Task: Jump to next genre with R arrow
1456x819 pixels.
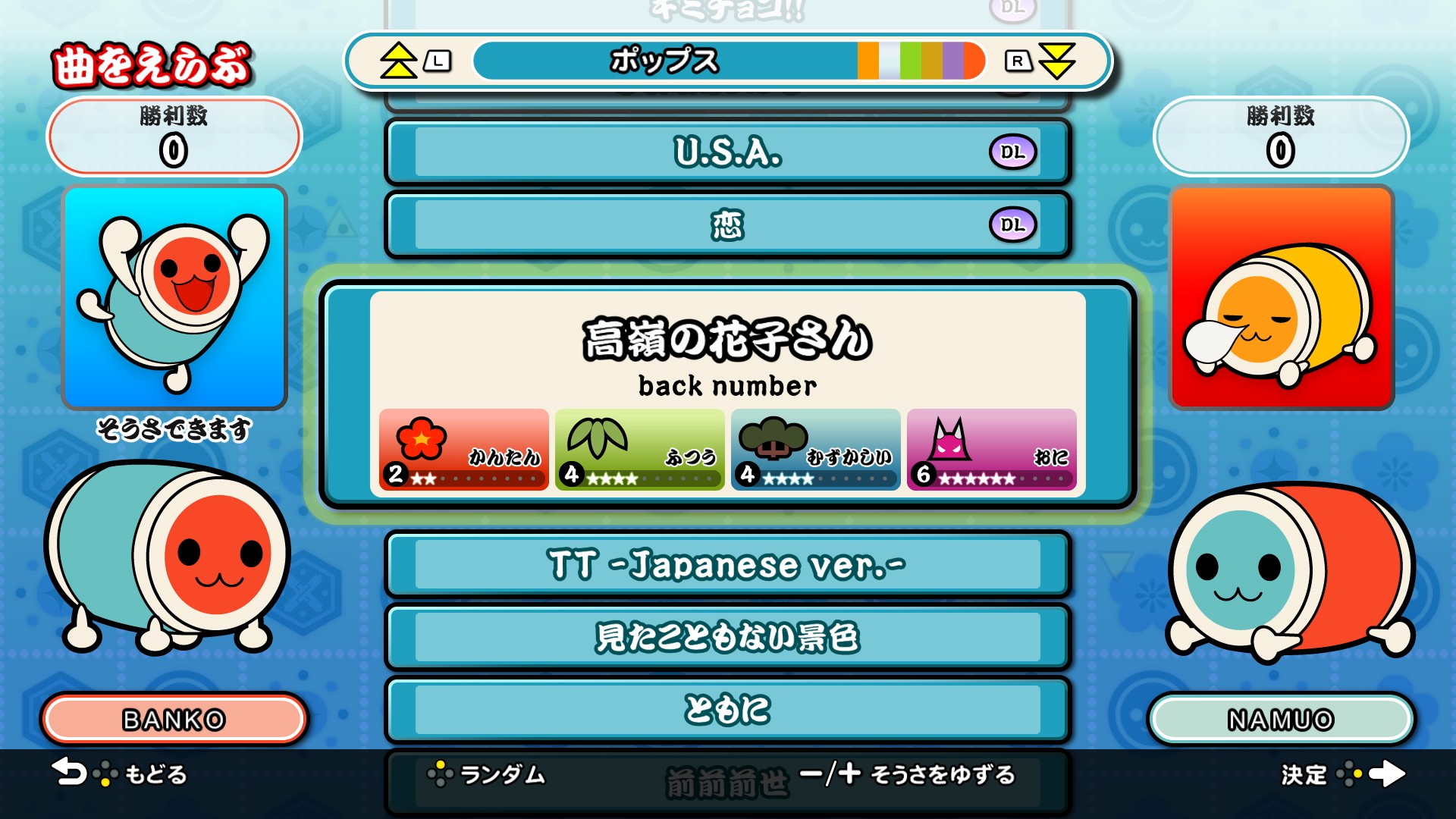Action: [1040, 61]
